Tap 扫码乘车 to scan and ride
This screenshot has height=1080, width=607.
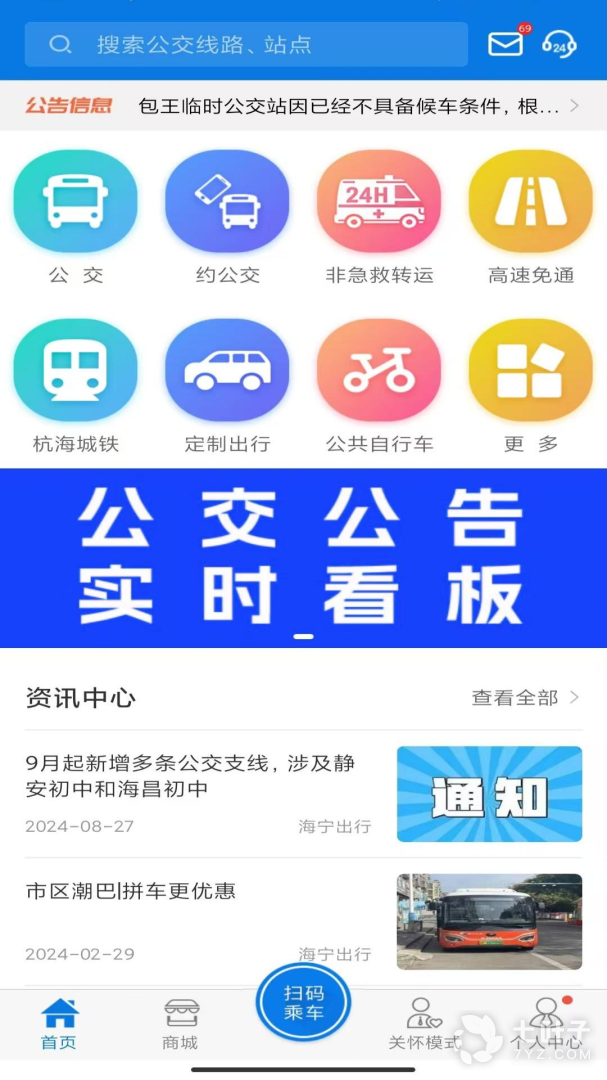(x=303, y=1001)
